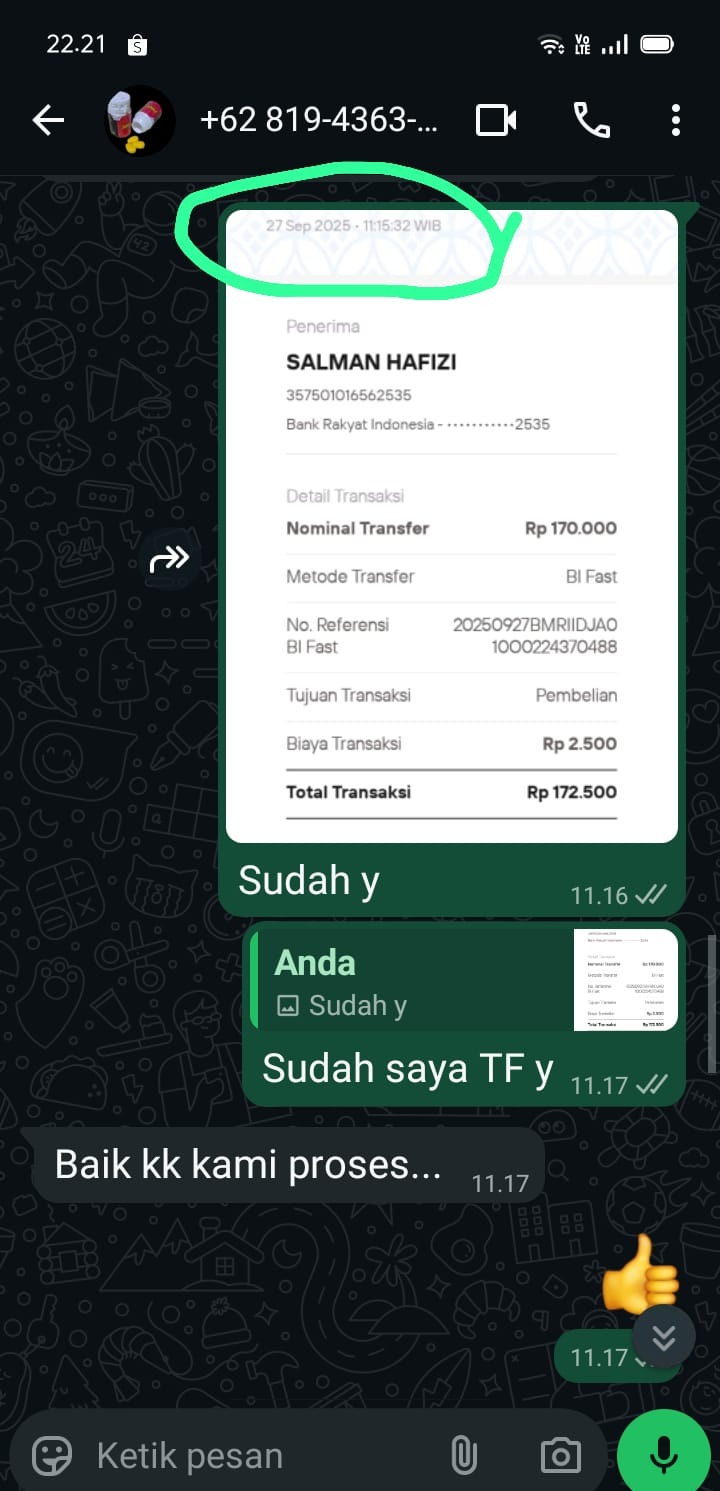Open the overflow menu
The width and height of the screenshot is (720, 1491).
(676, 121)
